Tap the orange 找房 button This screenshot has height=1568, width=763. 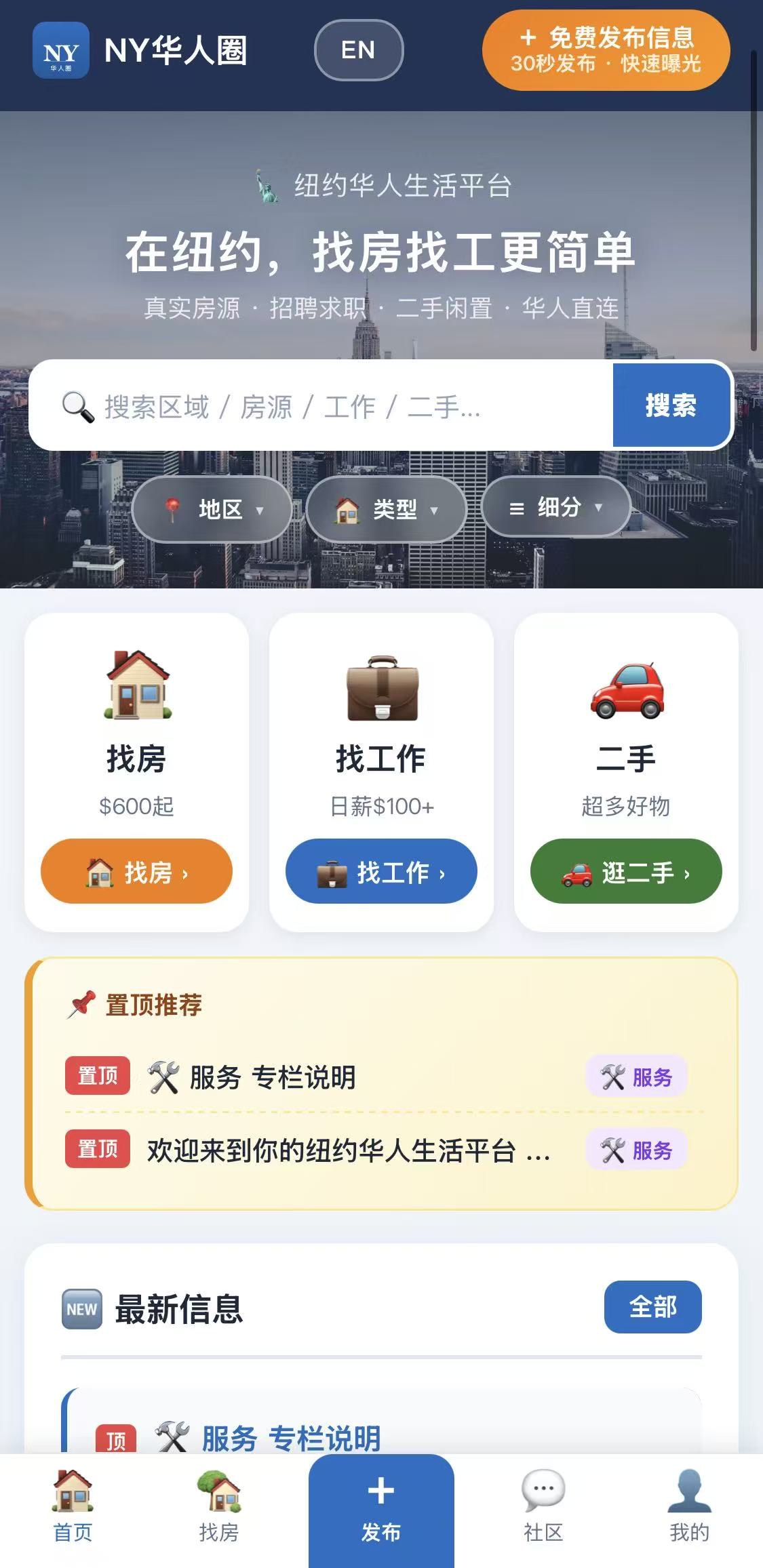pos(136,872)
